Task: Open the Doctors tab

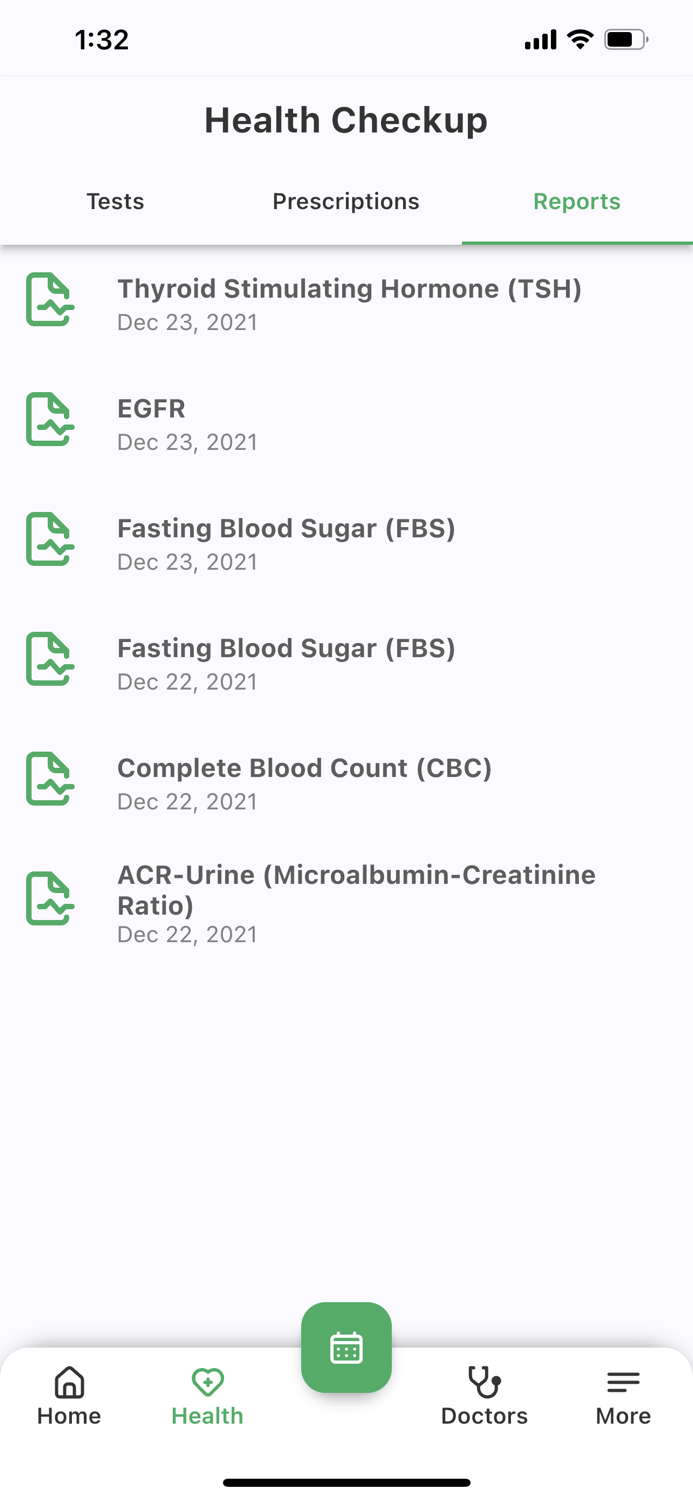Action: (x=484, y=1397)
